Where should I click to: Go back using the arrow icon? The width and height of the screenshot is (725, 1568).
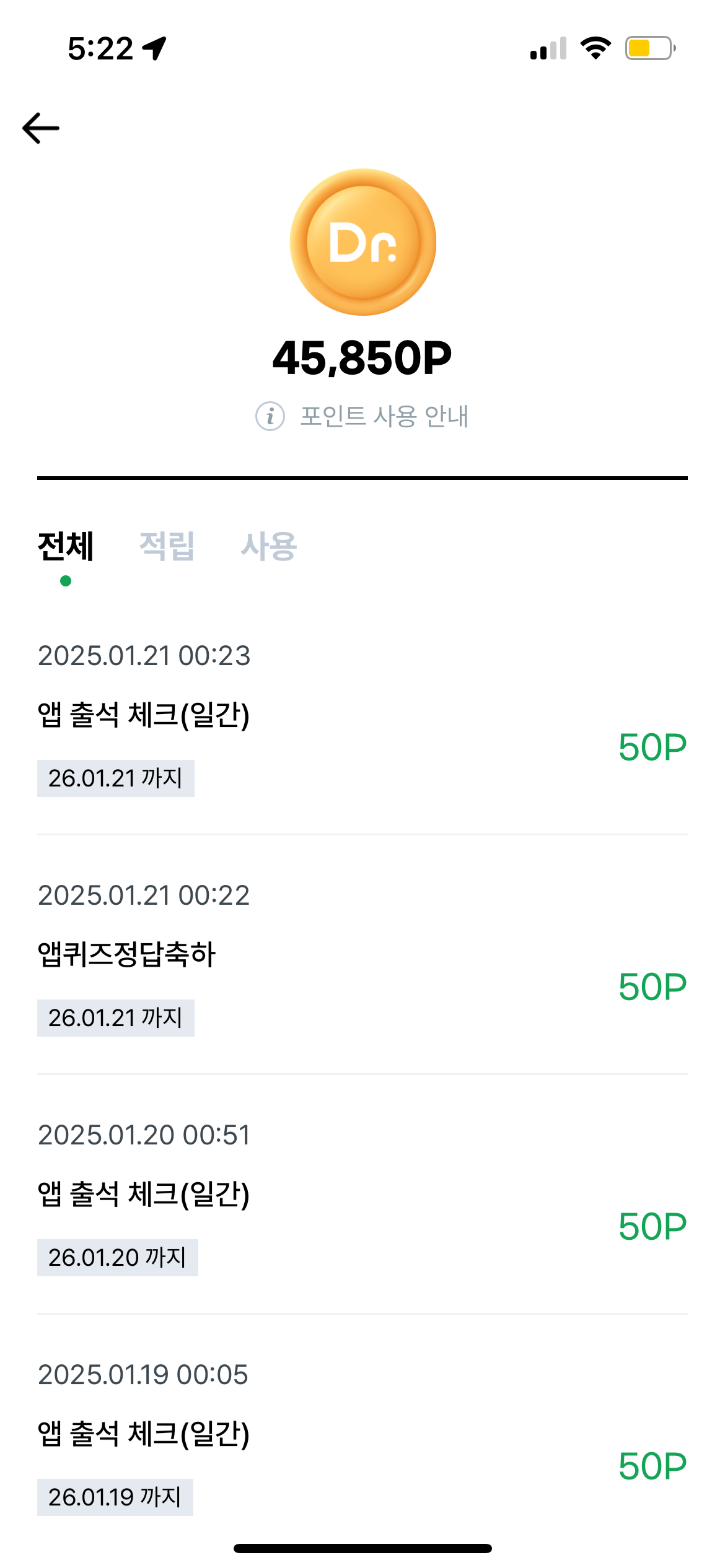pos(41,128)
